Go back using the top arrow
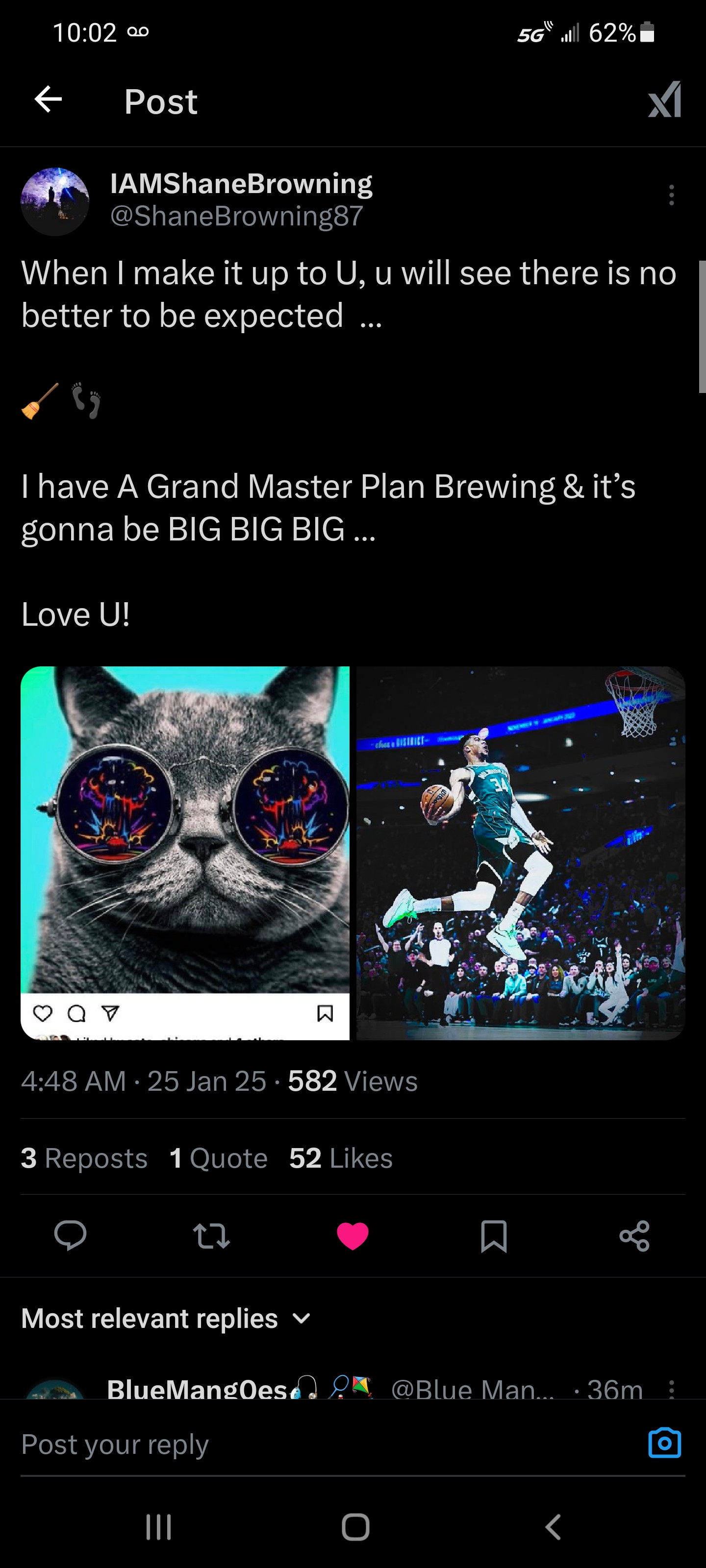The width and height of the screenshot is (706, 1568). [x=48, y=99]
